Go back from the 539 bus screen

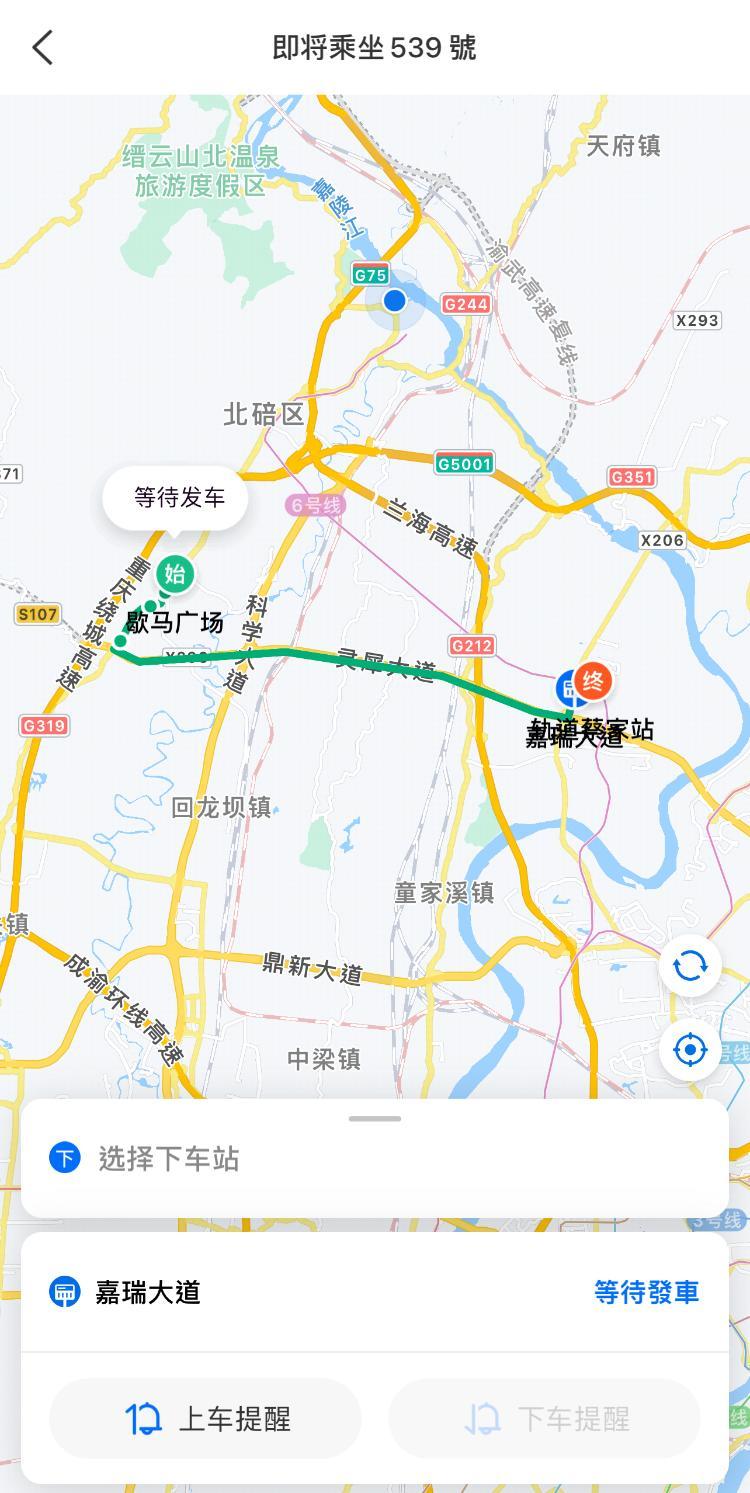click(x=42, y=47)
